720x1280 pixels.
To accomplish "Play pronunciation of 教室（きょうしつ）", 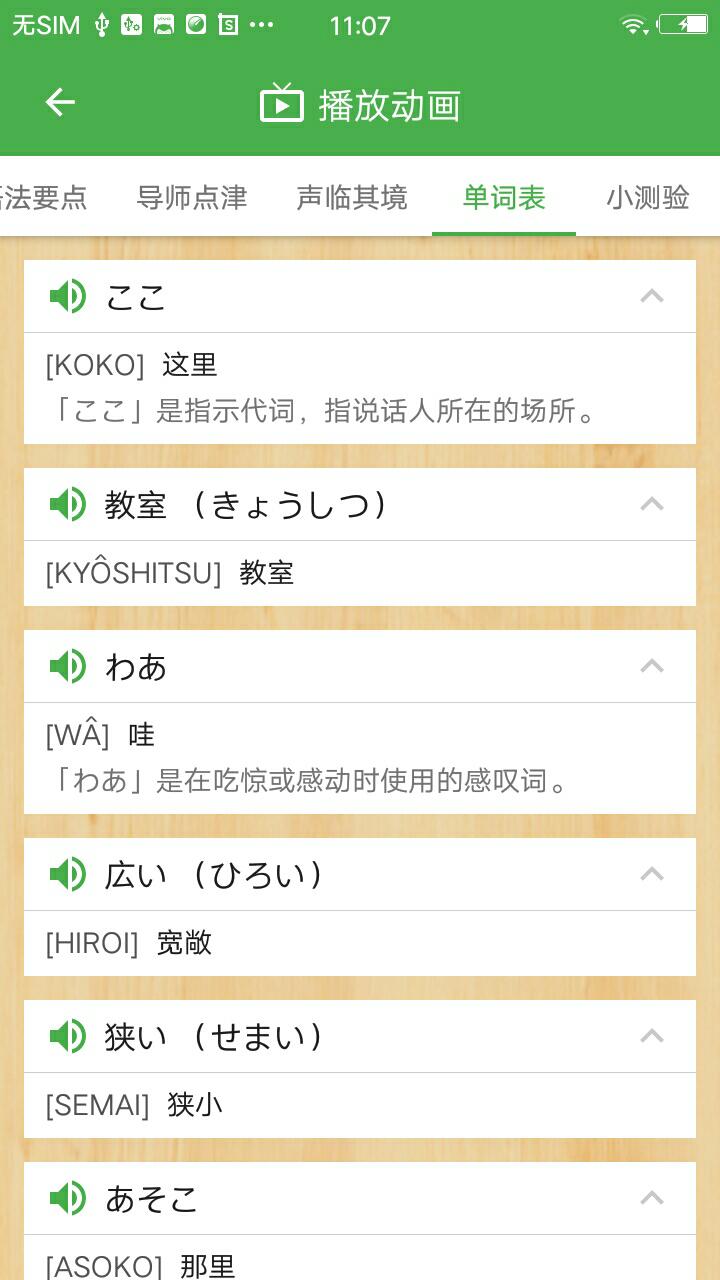I will tap(68, 504).
